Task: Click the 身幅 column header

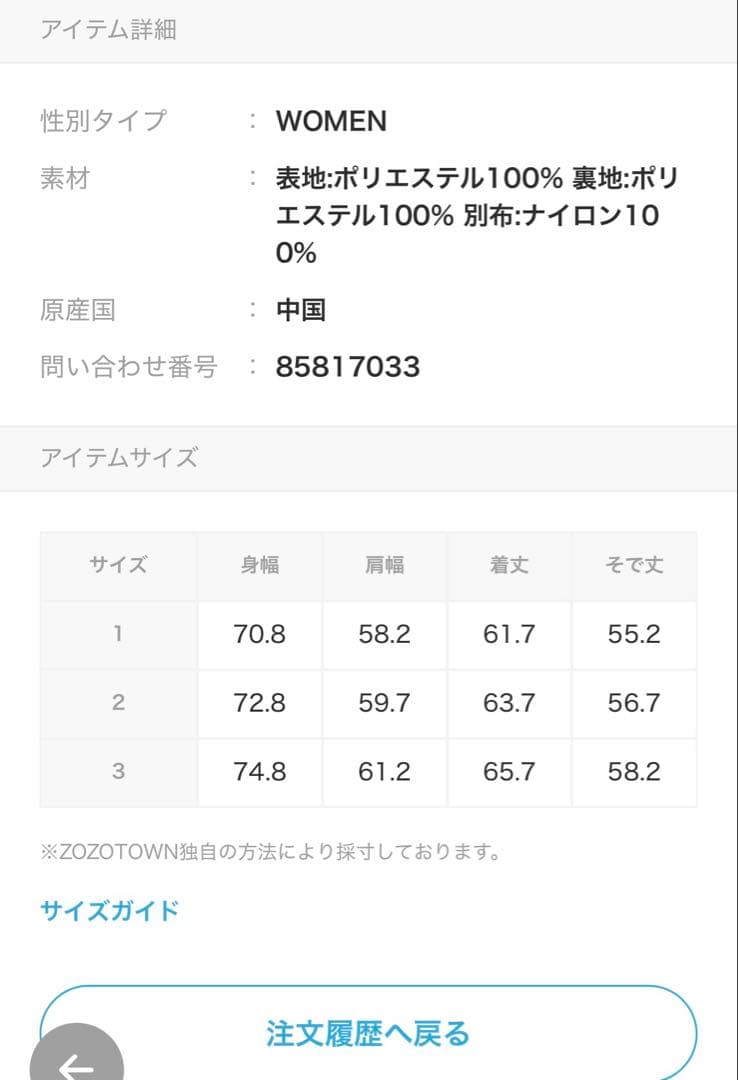Action: pyautogui.click(x=259, y=565)
